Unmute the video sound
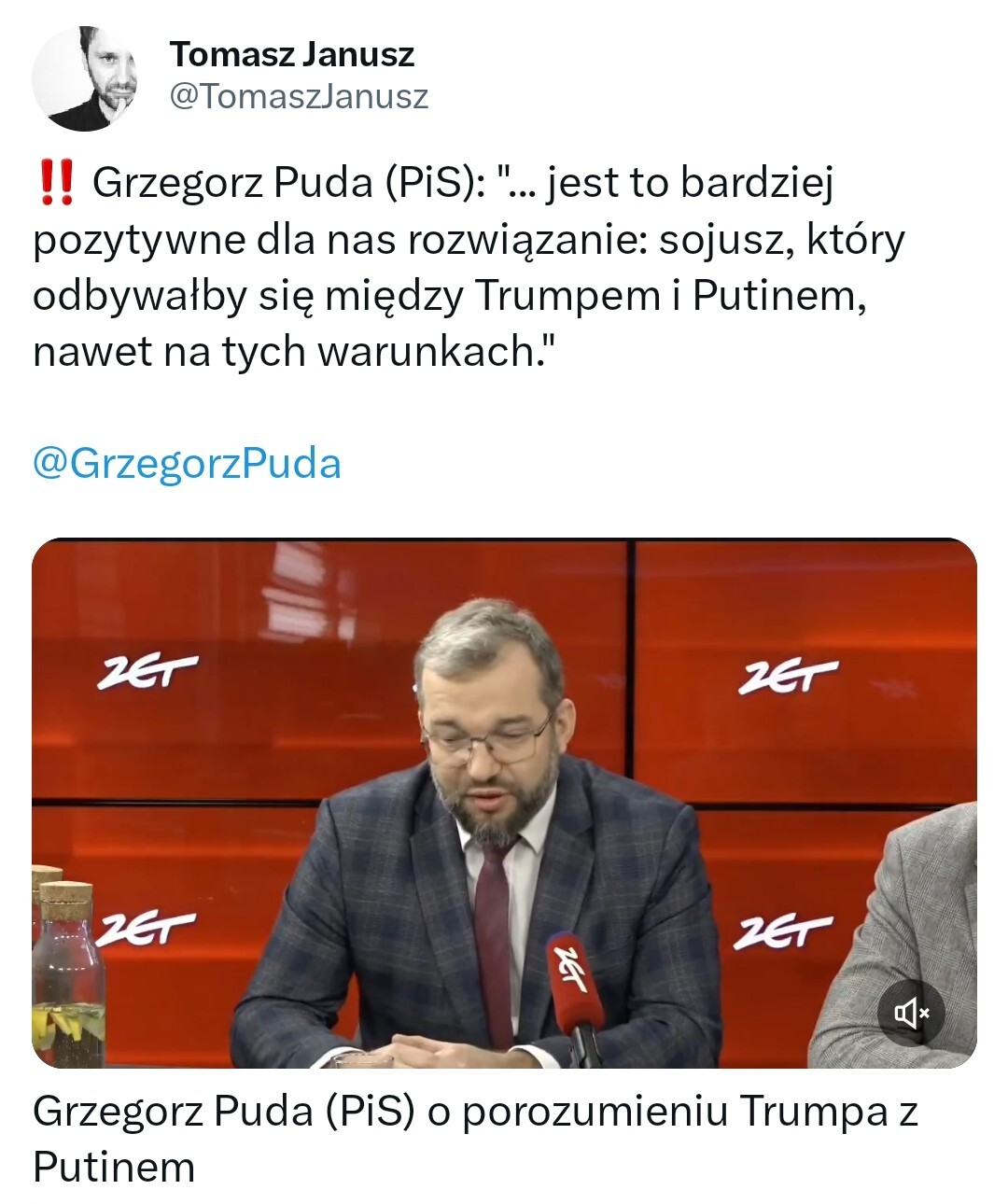The height and width of the screenshot is (1204, 1008). click(911, 1012)
